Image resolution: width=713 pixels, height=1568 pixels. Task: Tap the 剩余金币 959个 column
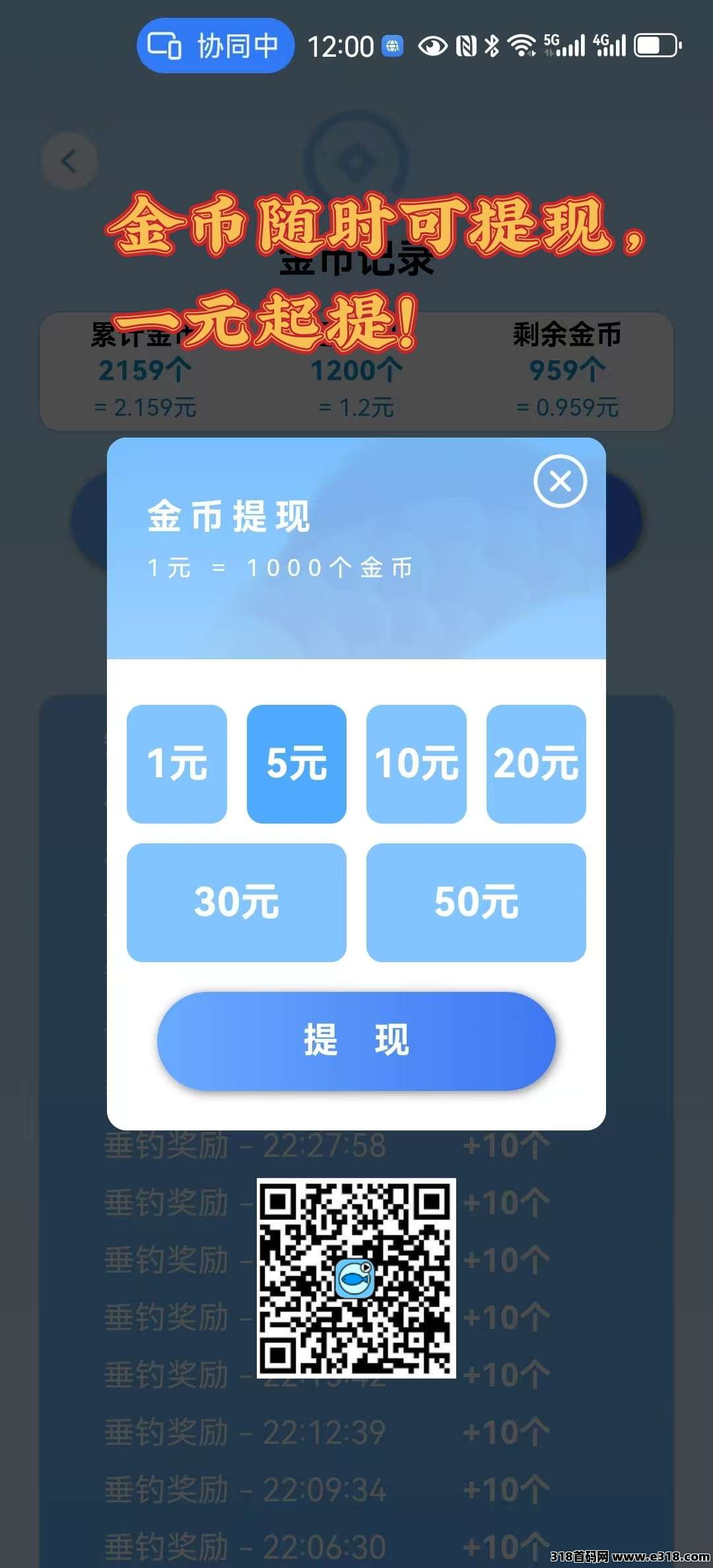click(x=568, y=370)
